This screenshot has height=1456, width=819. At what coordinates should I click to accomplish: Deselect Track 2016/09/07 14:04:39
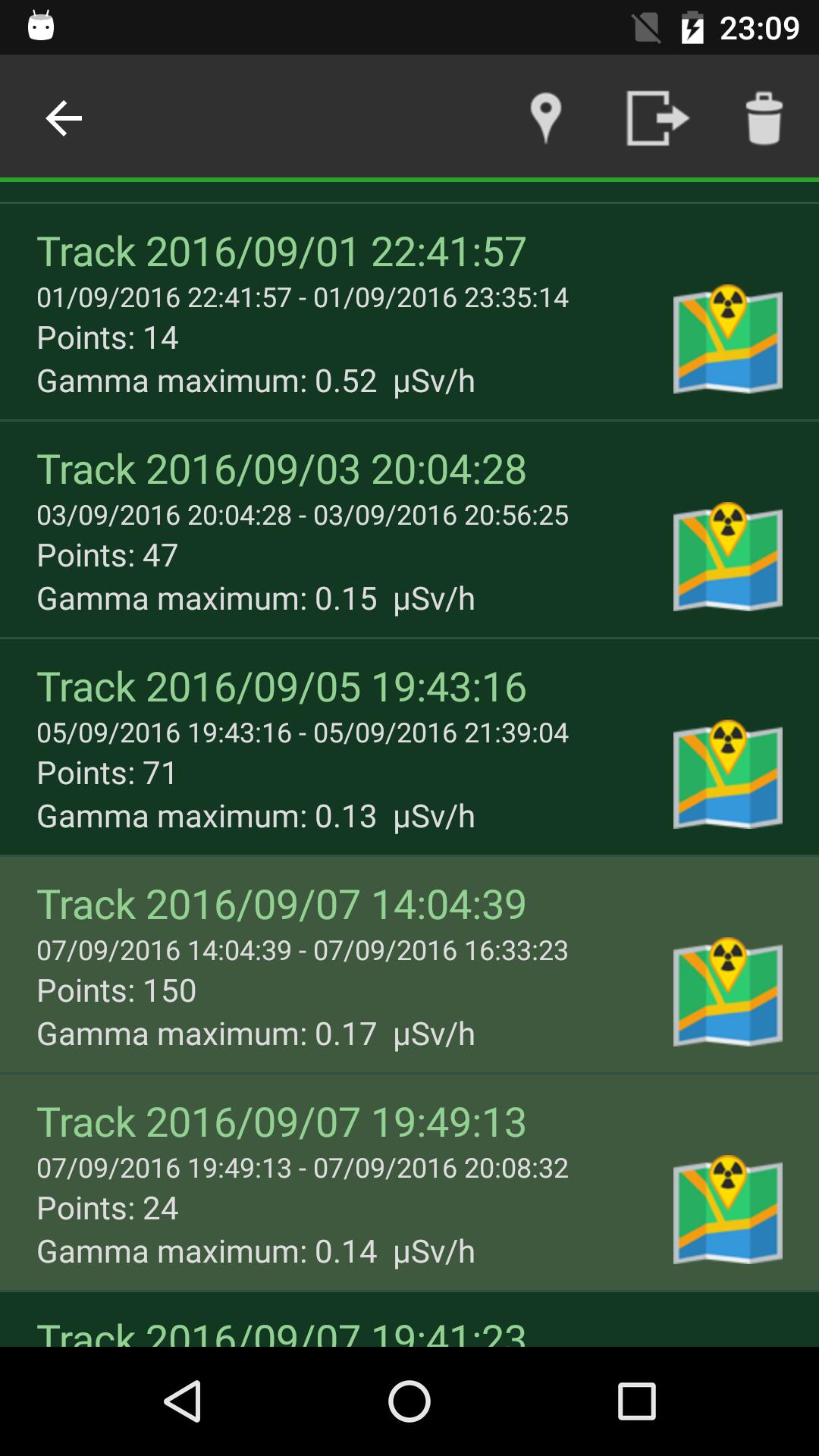303,965
